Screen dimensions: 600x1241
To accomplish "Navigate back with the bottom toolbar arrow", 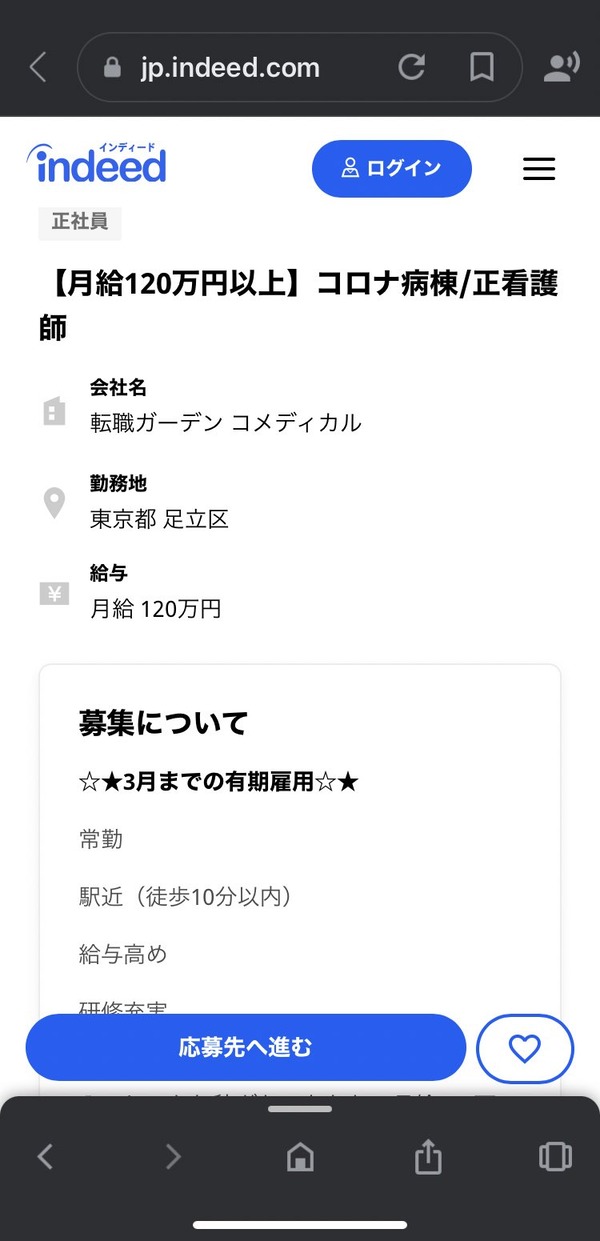I will pyautogui.click(x=45, y=1157).
